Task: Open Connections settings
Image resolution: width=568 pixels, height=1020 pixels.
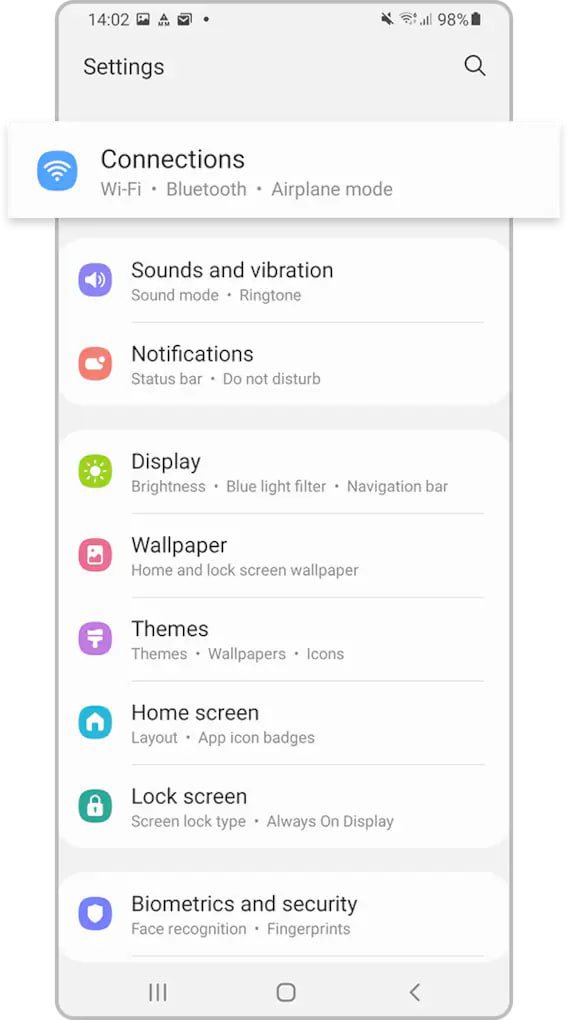Action: point(284,170)
